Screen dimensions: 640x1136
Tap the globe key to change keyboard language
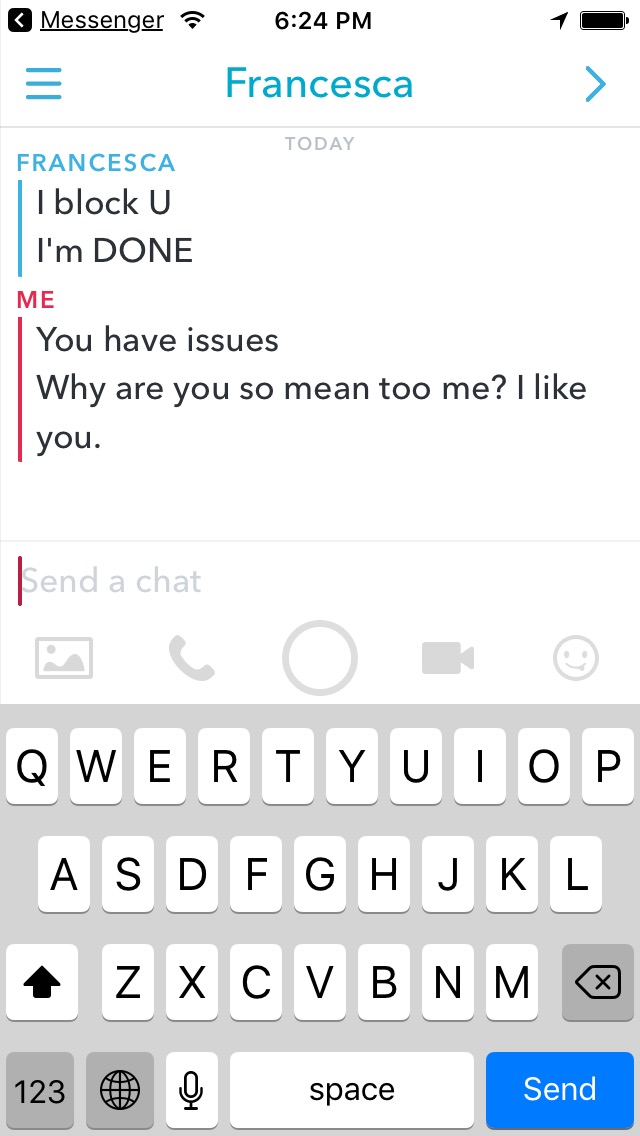(120, 1089)
